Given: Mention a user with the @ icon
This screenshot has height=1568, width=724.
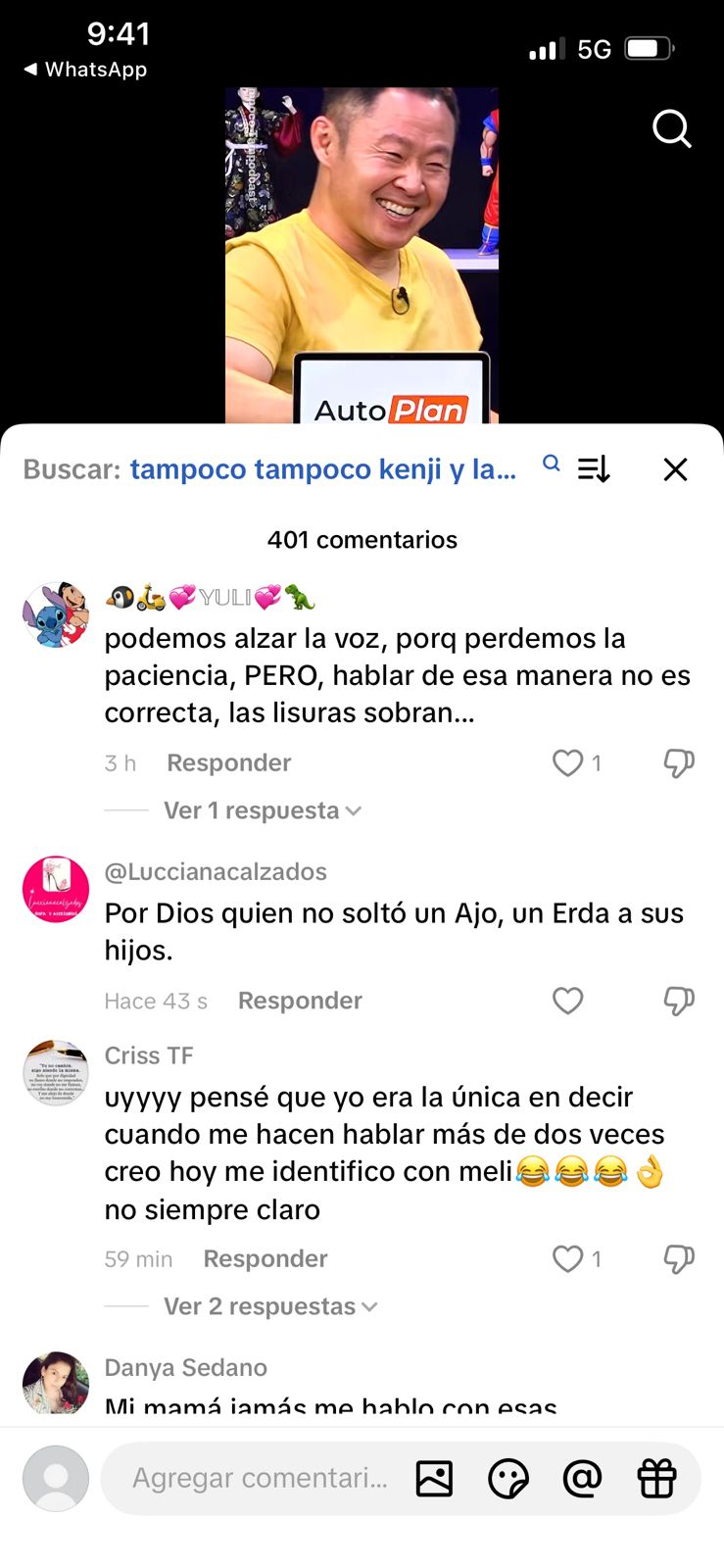Looking at the screenshot, I should pyautogui.click(x=583, y=1478).
